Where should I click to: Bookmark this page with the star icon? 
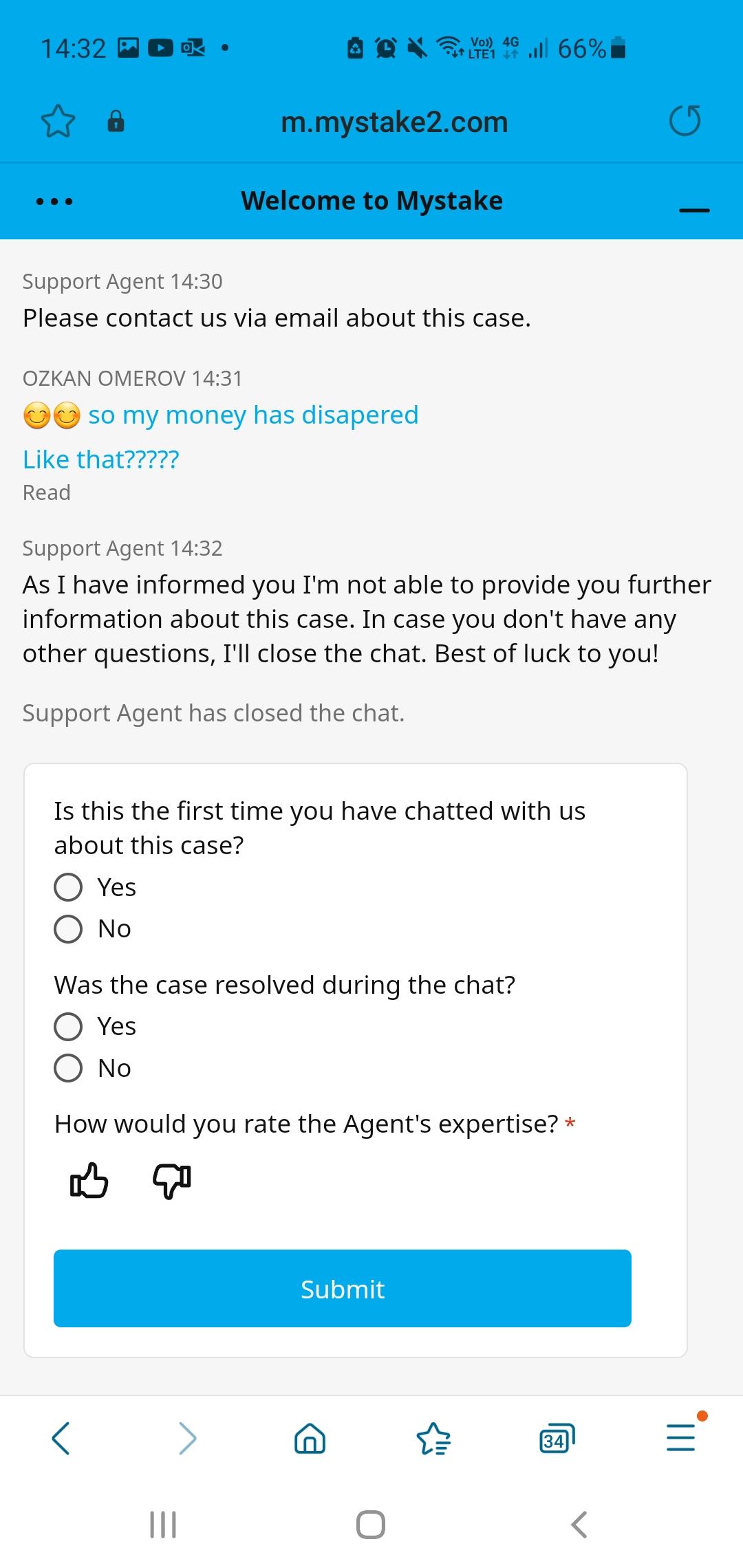[58, 122]
